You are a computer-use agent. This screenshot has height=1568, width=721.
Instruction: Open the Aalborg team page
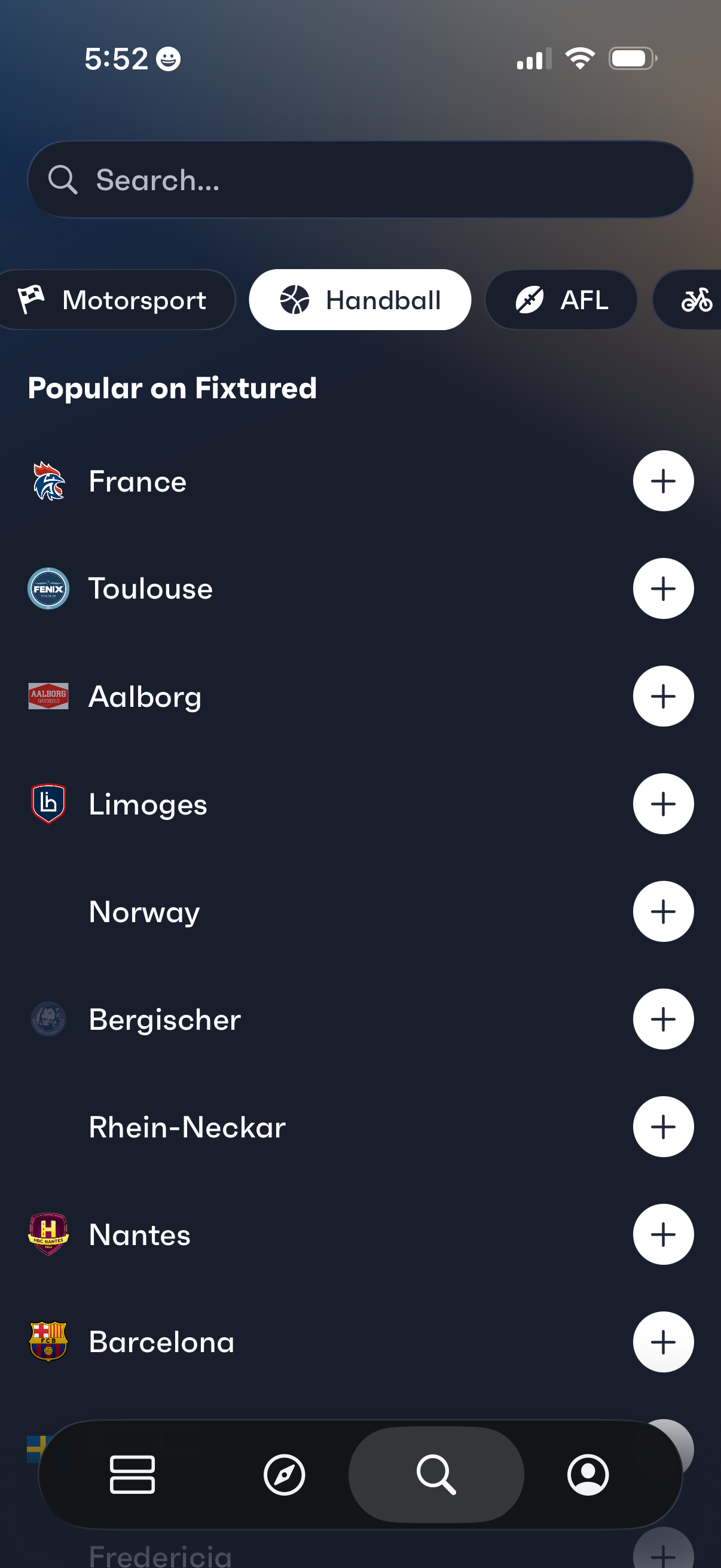tap(145, 695)
